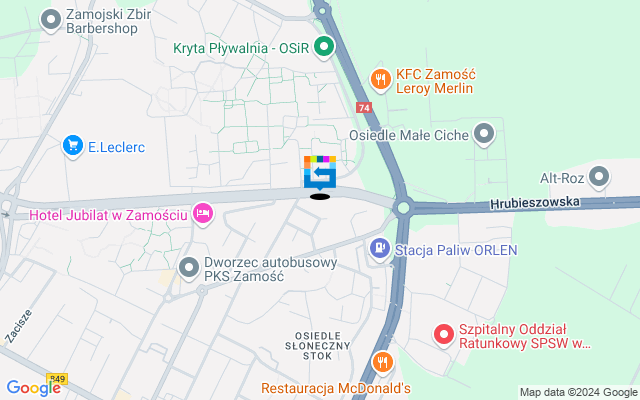Tap Dworzec autobusowy PKS Zamość marker
Screen dimensions: 640x400
click(189, 267)
